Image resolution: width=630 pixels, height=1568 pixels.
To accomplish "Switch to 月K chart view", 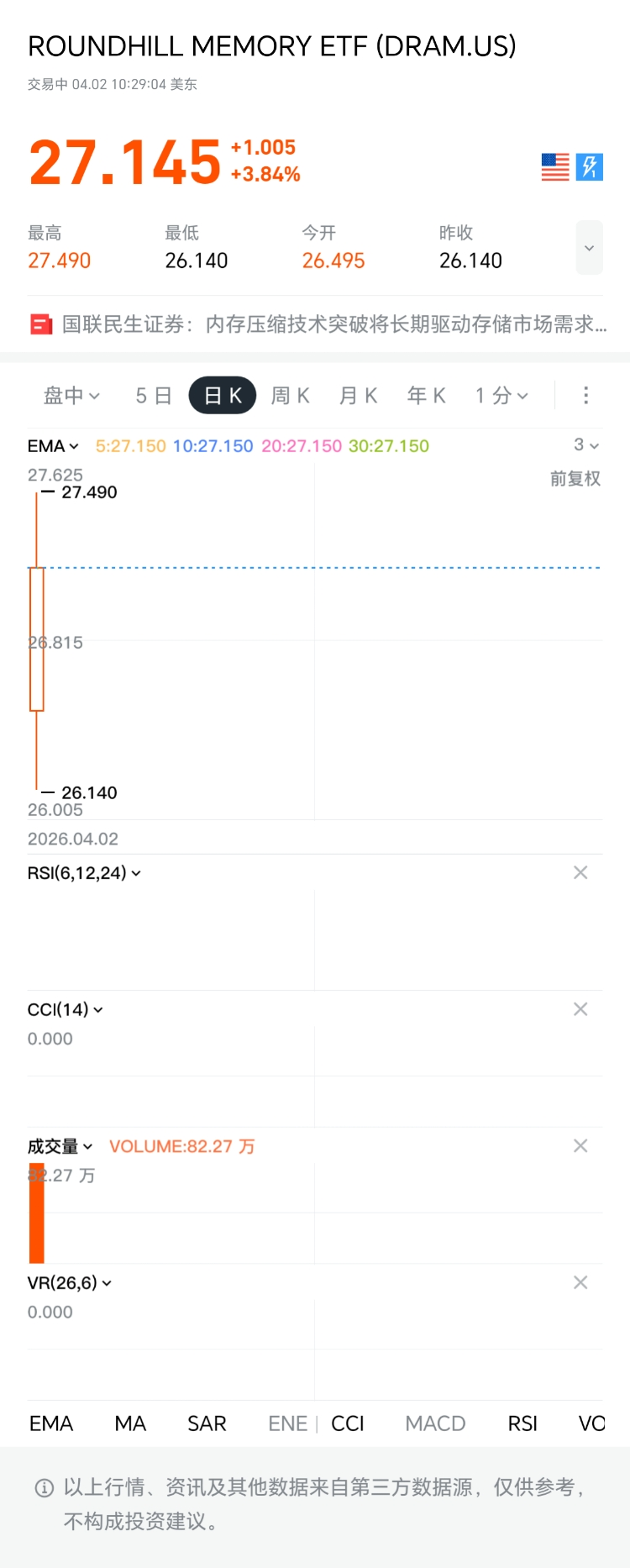I will pos(358,396).
